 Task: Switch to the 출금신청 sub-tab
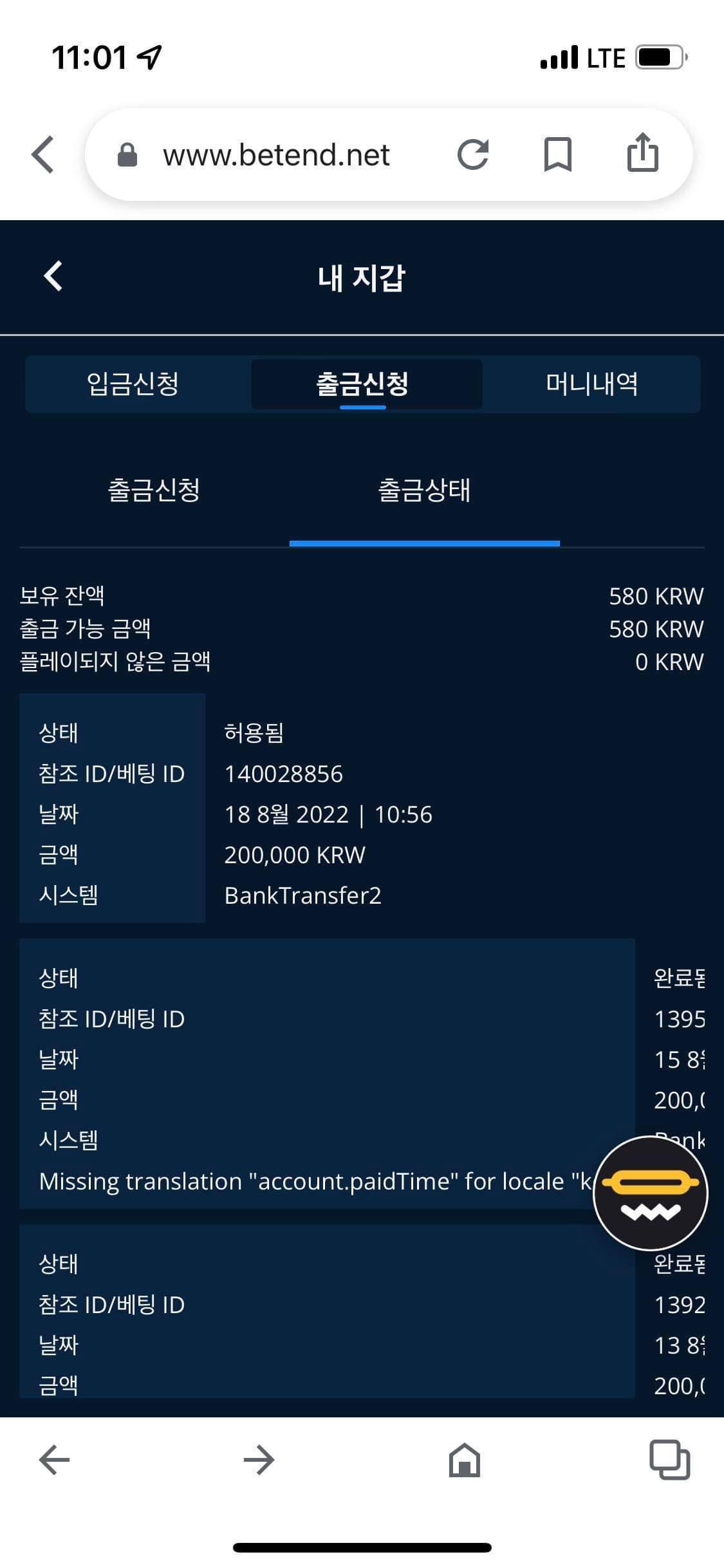[154, 490]
